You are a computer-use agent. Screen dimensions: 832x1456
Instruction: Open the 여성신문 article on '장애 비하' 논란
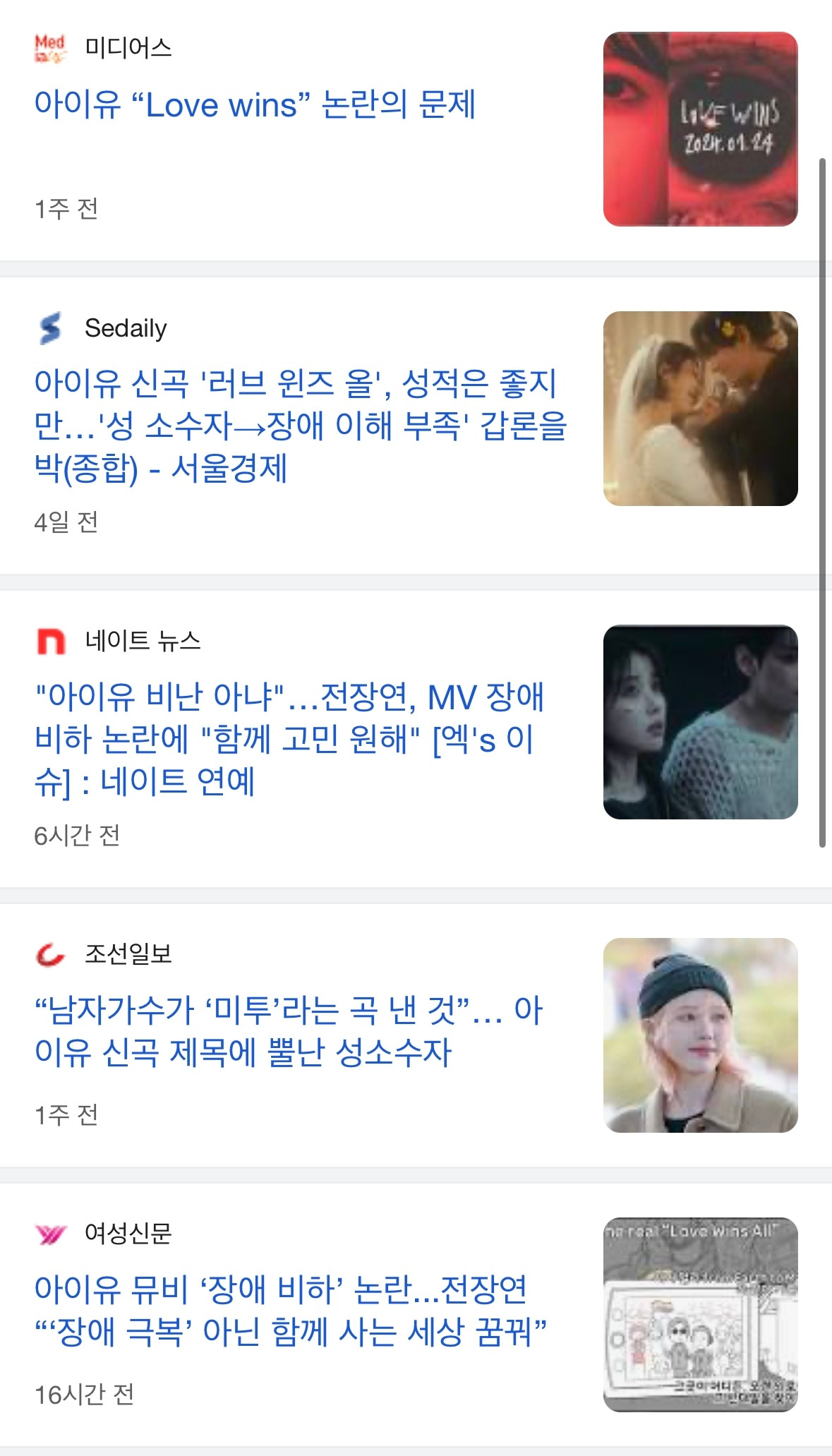click(x=291, y=1311)
